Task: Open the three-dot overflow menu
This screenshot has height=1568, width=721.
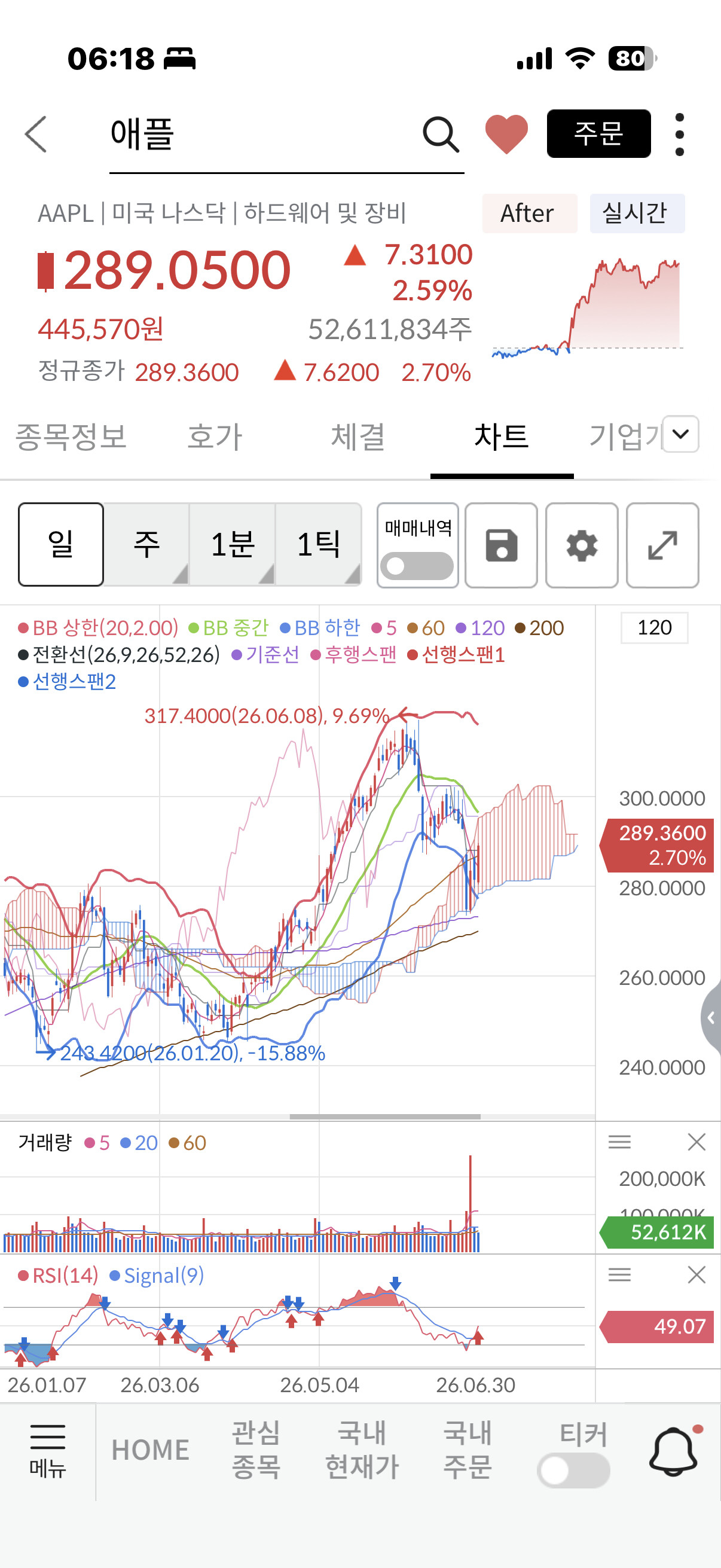Action: pyautogui.click(x=680, y=134)
